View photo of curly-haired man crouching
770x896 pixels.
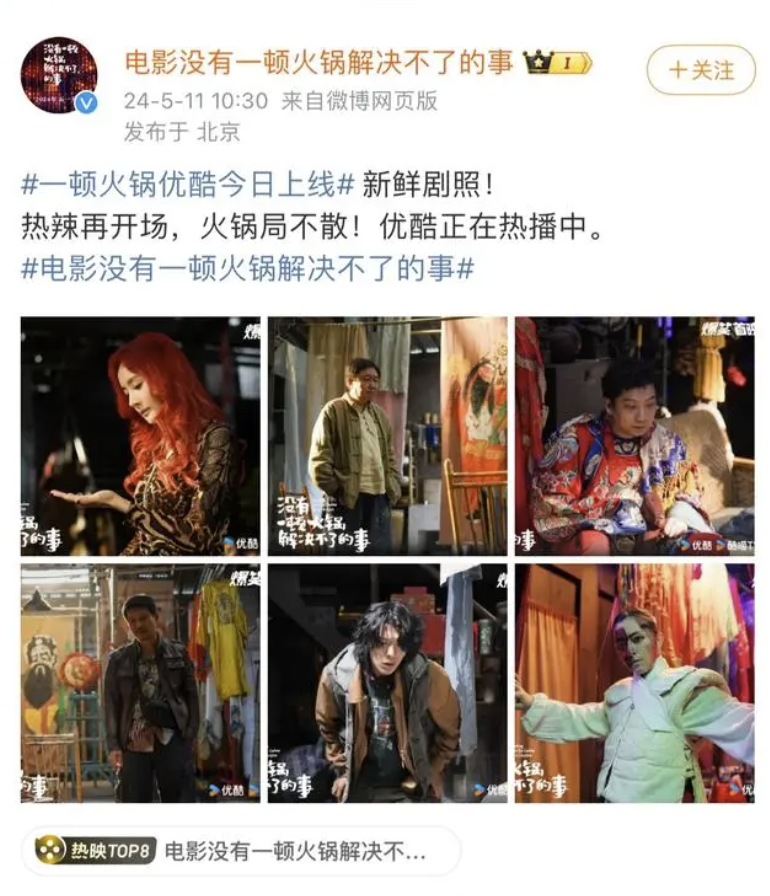(387, 683)
